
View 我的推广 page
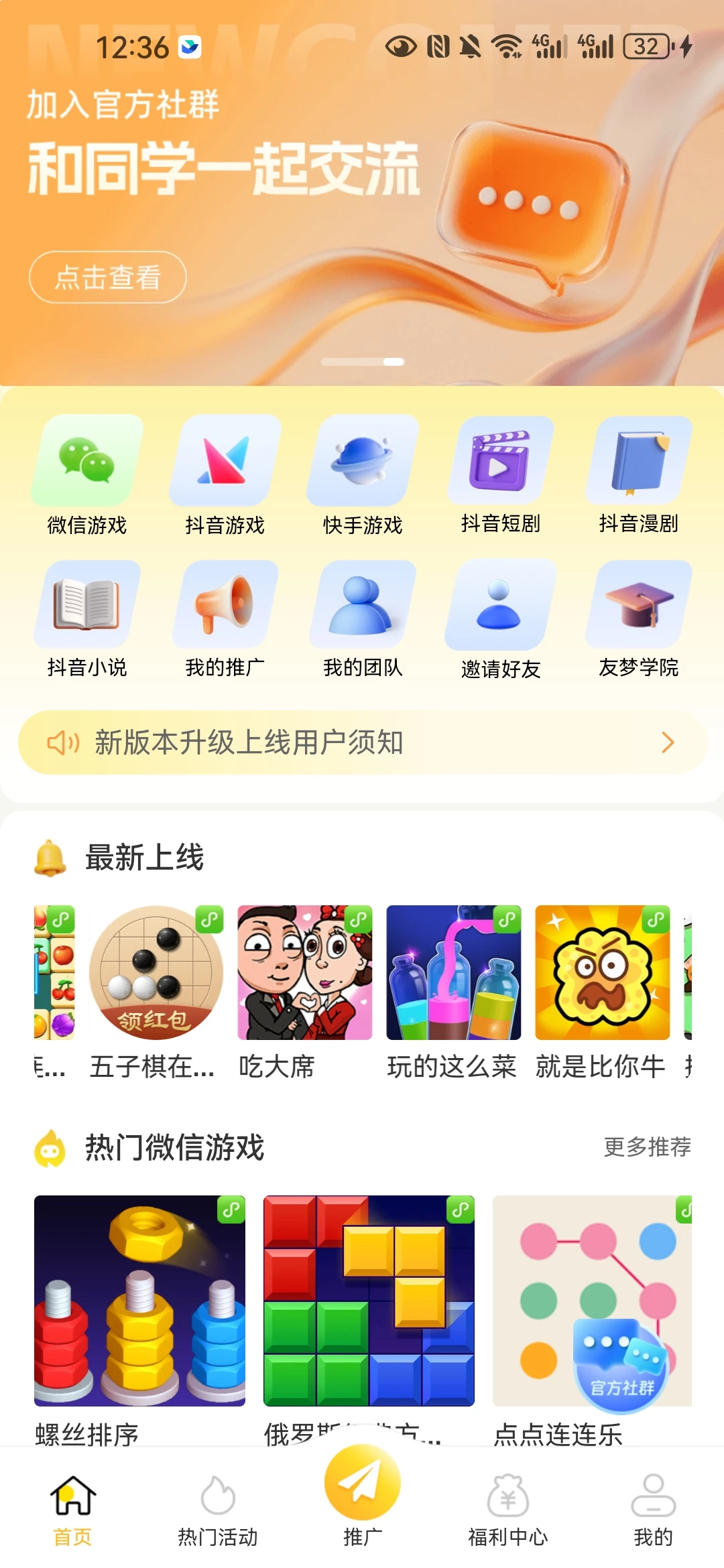pyautogui.click(x=225, y=619)
